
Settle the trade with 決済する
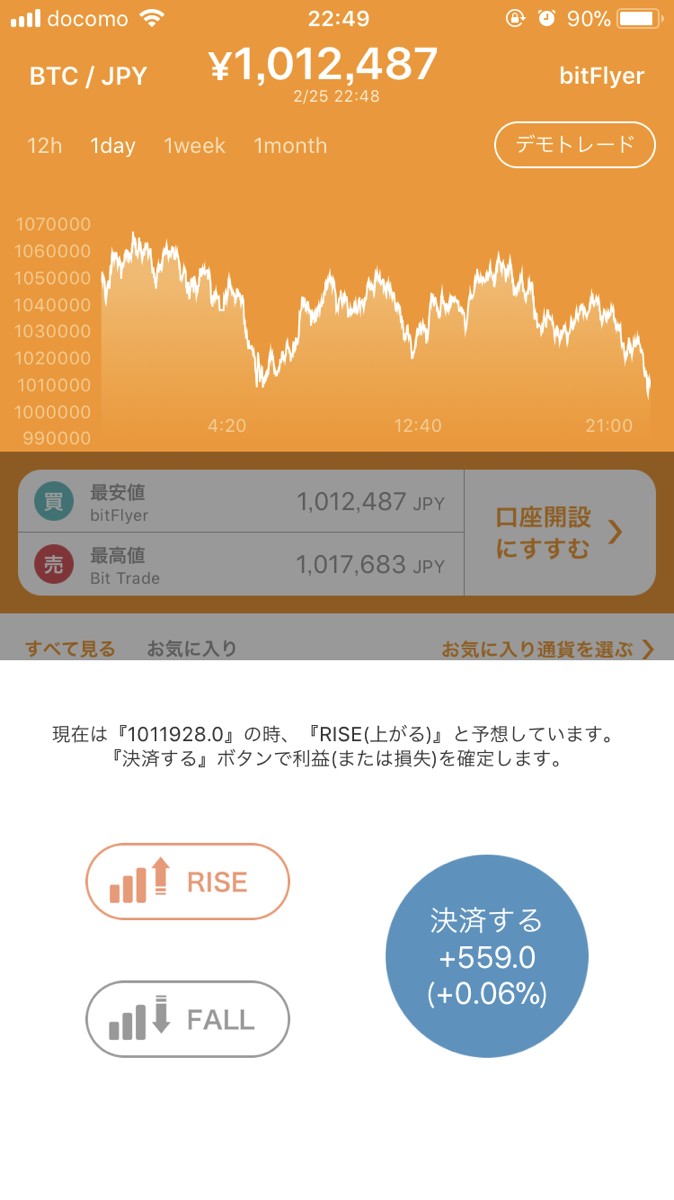(x=487, y=957)
